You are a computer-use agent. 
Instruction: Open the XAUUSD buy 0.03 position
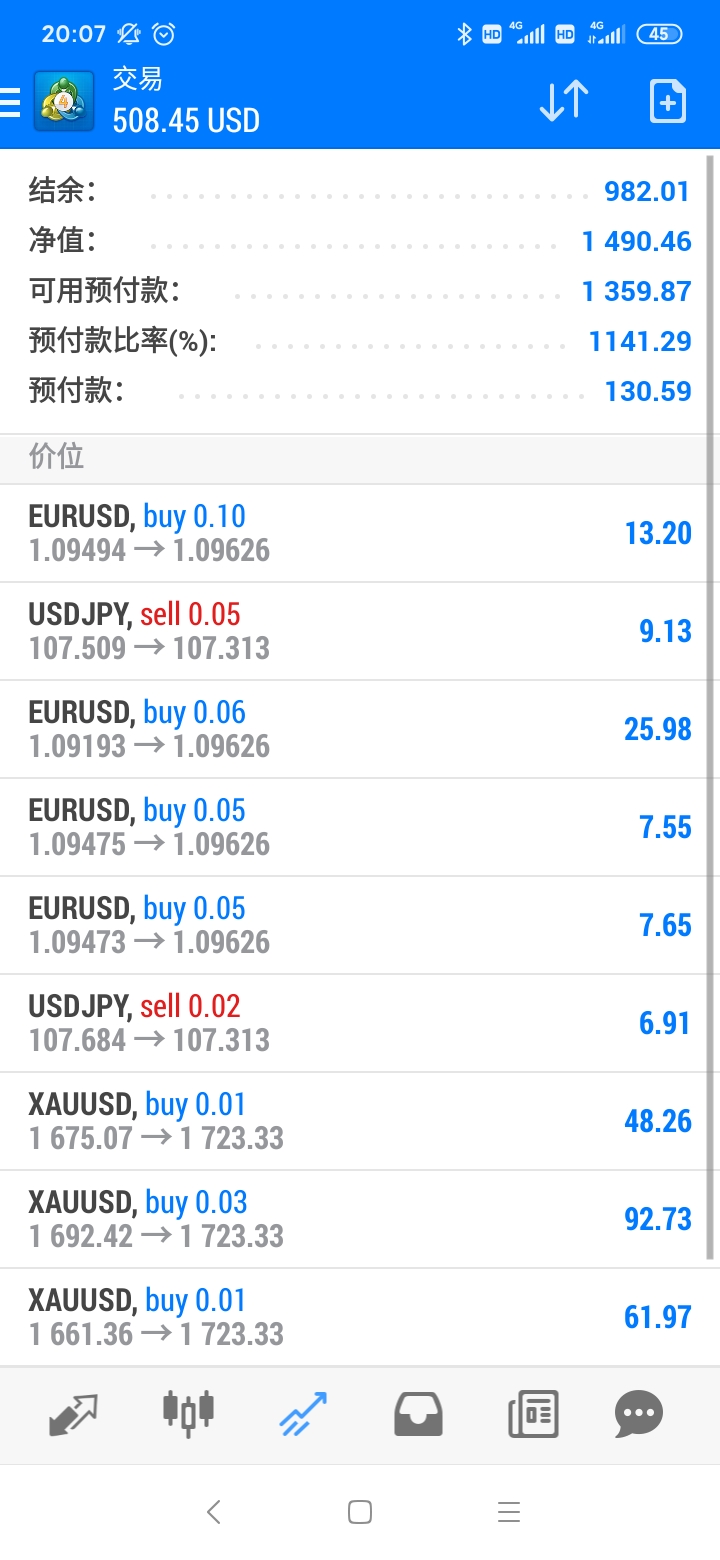pyautogui.click(x=360, y=1219)
